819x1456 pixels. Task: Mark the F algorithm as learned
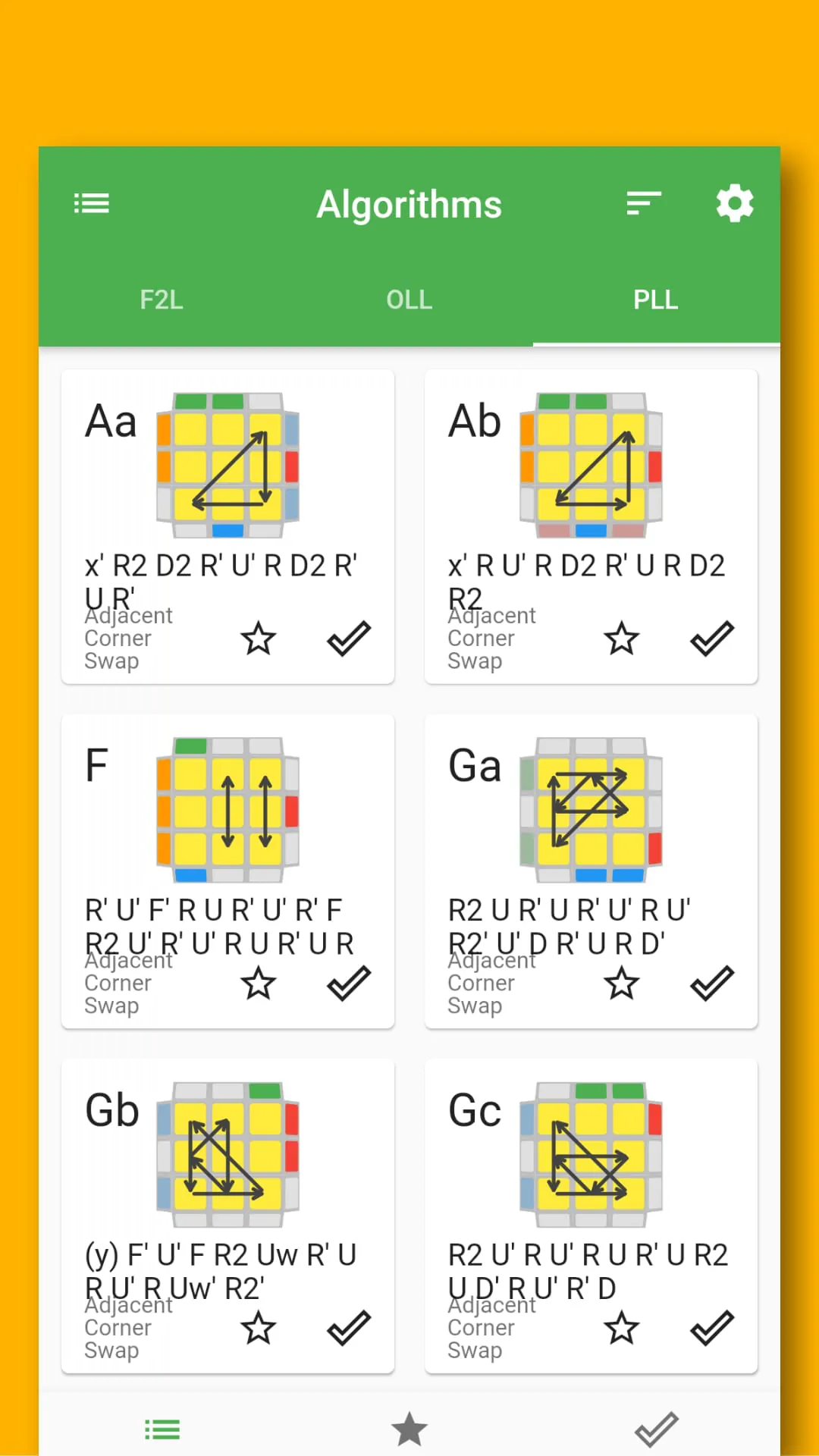pos(347,984)
